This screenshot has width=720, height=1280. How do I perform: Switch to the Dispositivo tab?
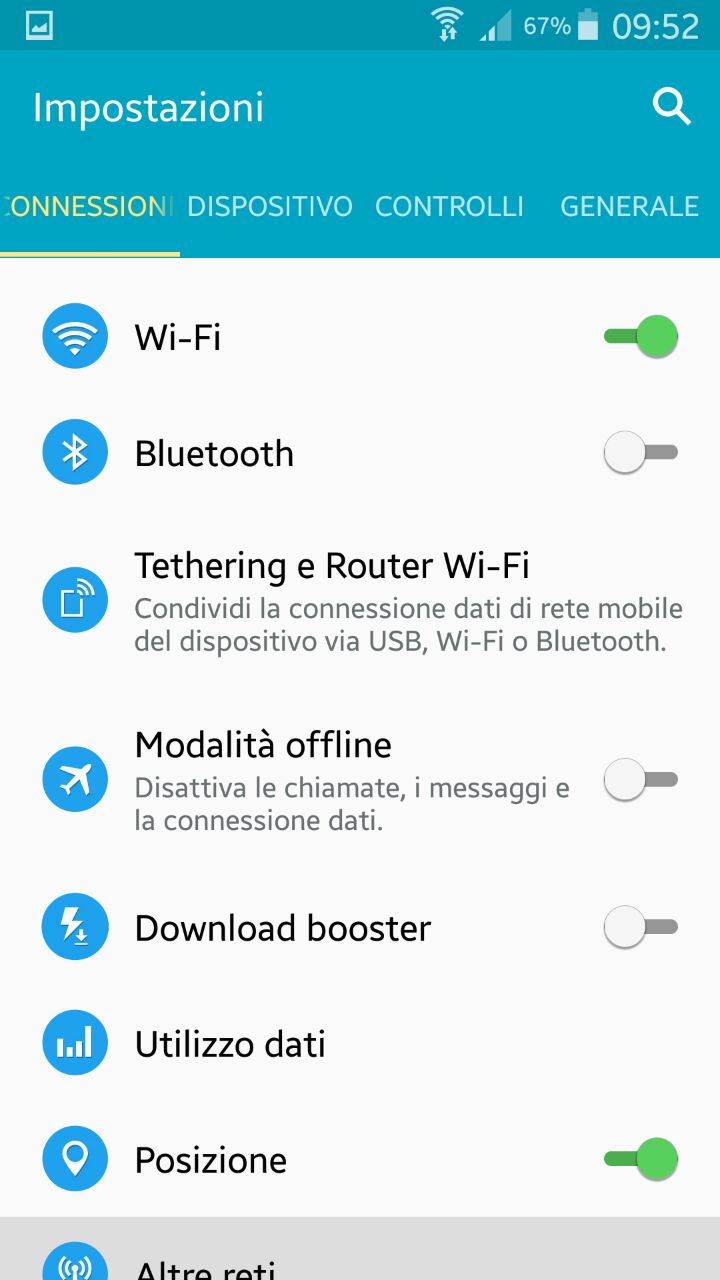pyautogui.click(x=270, y=206)
